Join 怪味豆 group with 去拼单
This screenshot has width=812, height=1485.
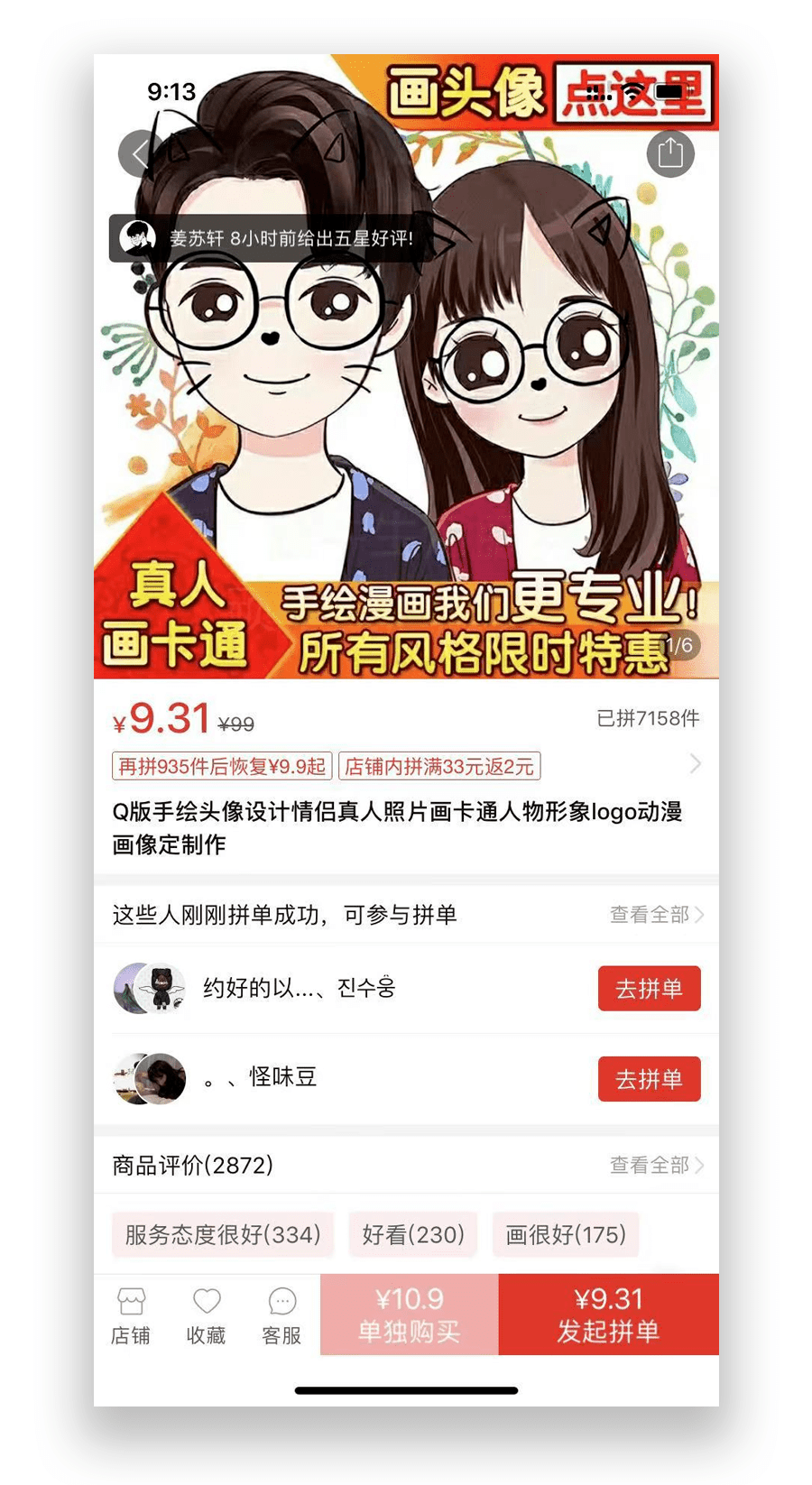[649, 1078]
